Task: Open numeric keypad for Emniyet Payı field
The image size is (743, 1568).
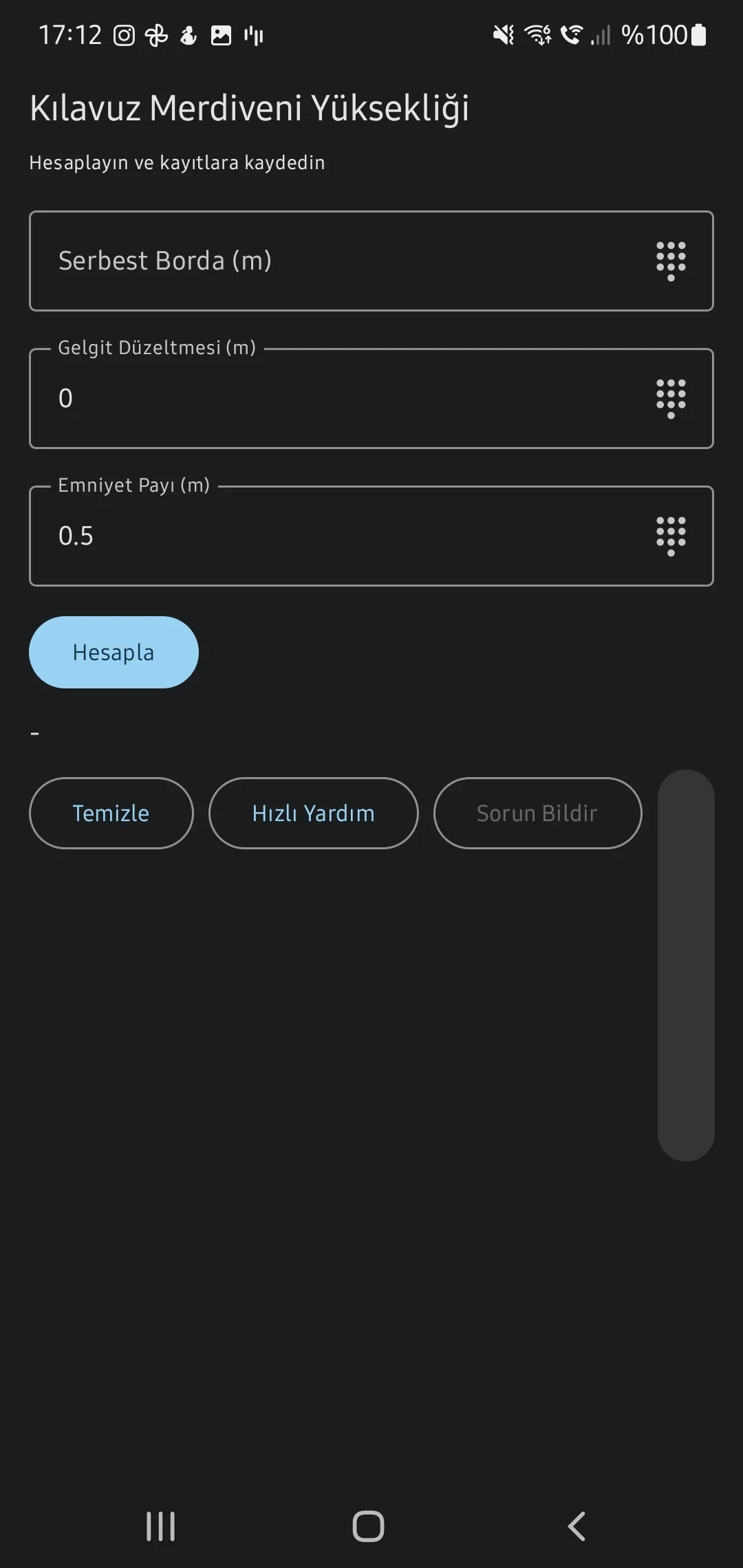Action: coord(671,536)
